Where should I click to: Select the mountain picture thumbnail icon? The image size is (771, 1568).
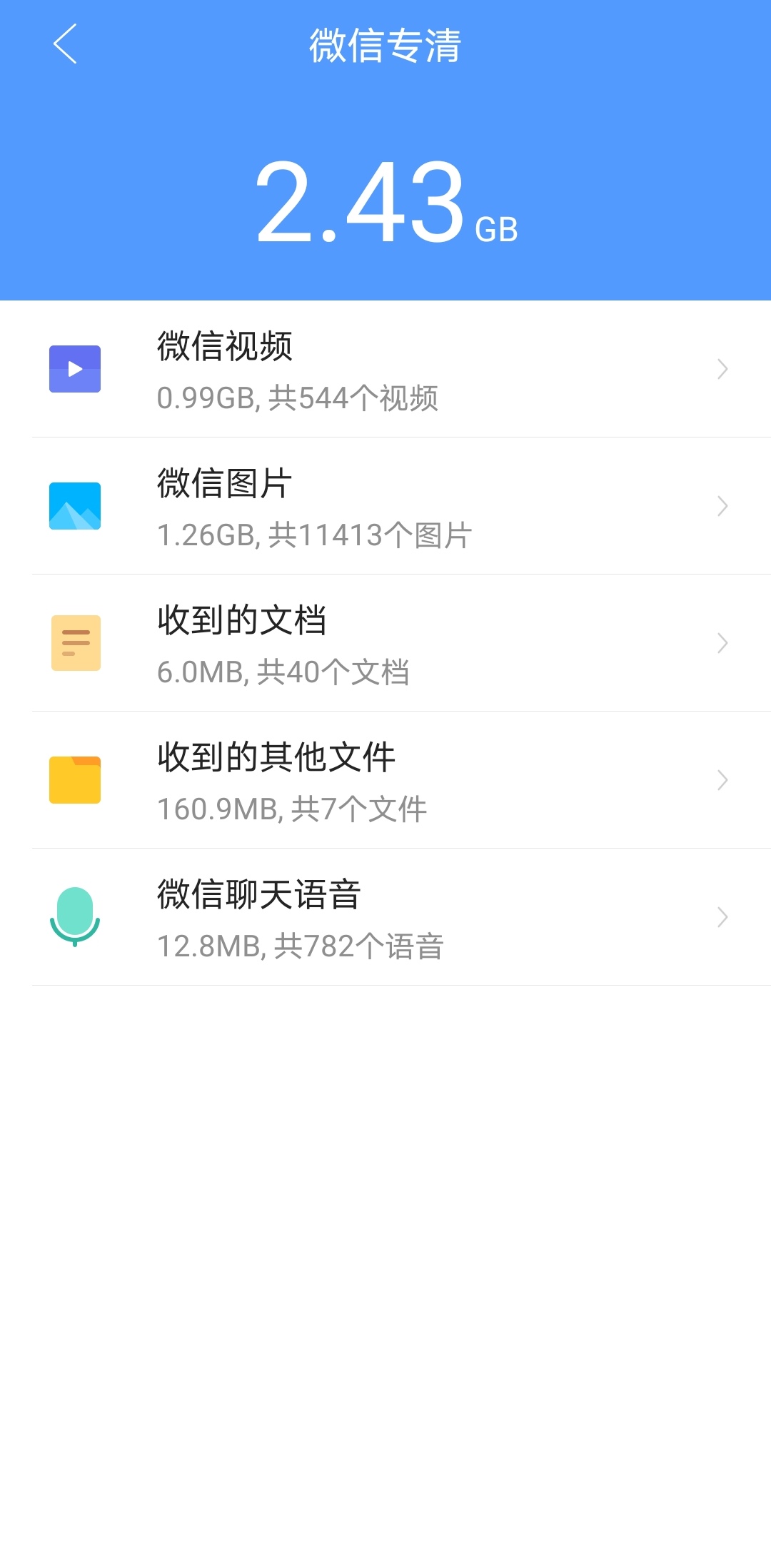pos(75,507)
